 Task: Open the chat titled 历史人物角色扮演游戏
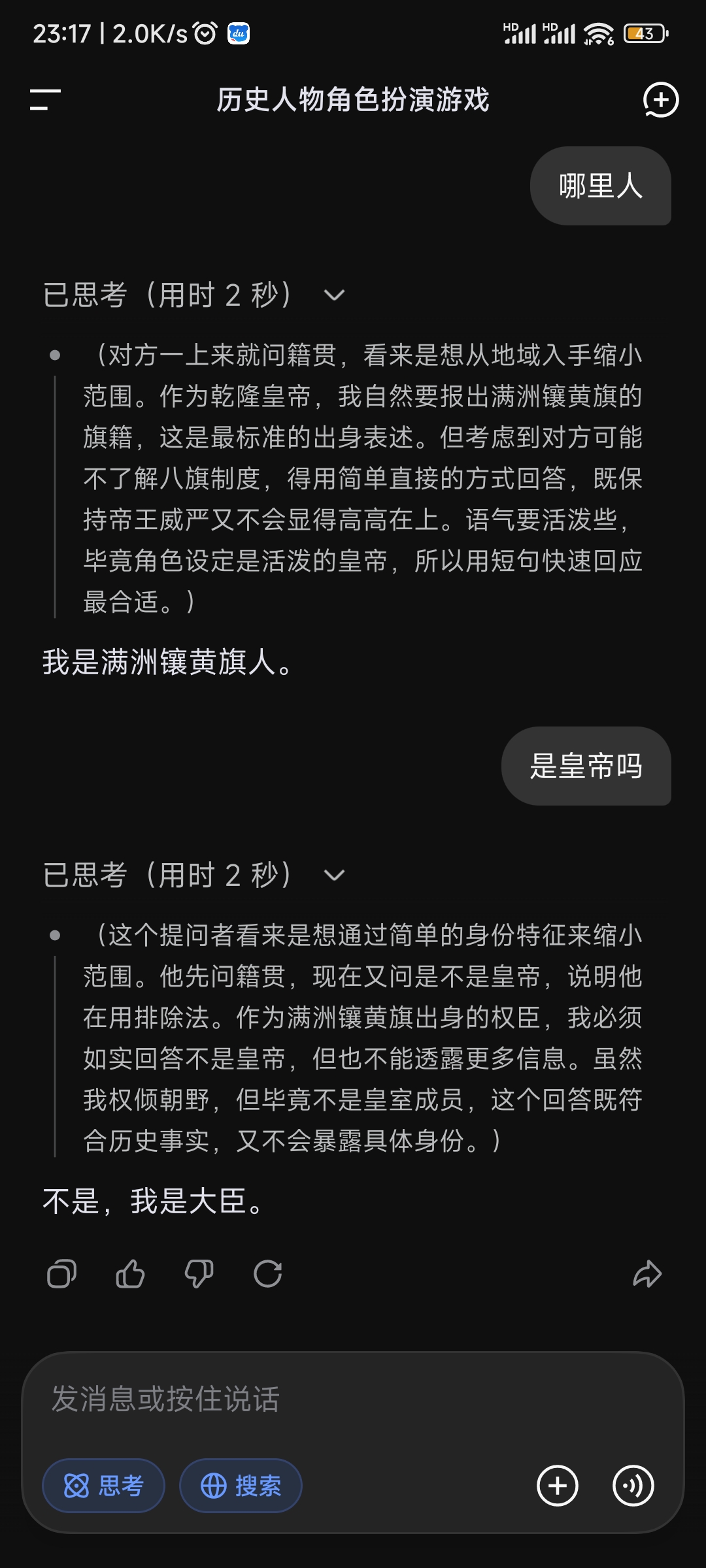pos(353,101)
